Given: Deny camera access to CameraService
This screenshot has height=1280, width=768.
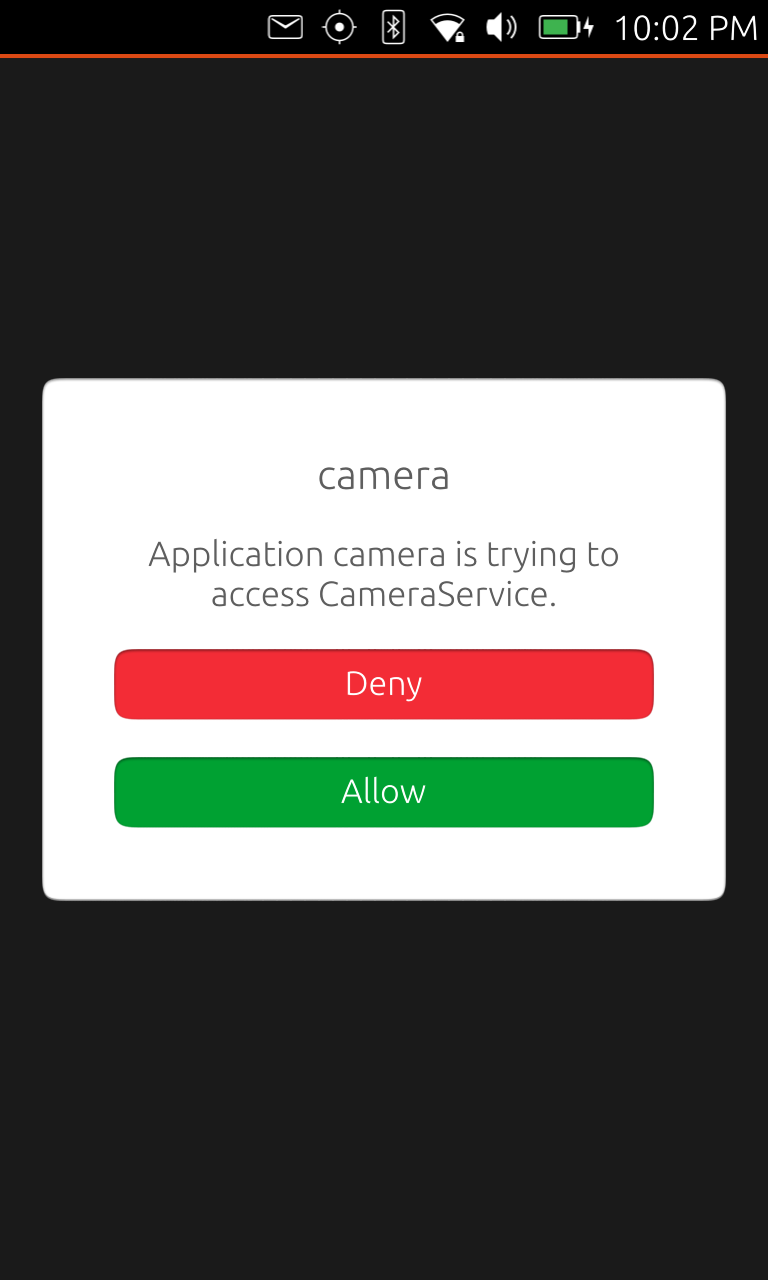Looking at the screenshot, I should tap(384, 684).
